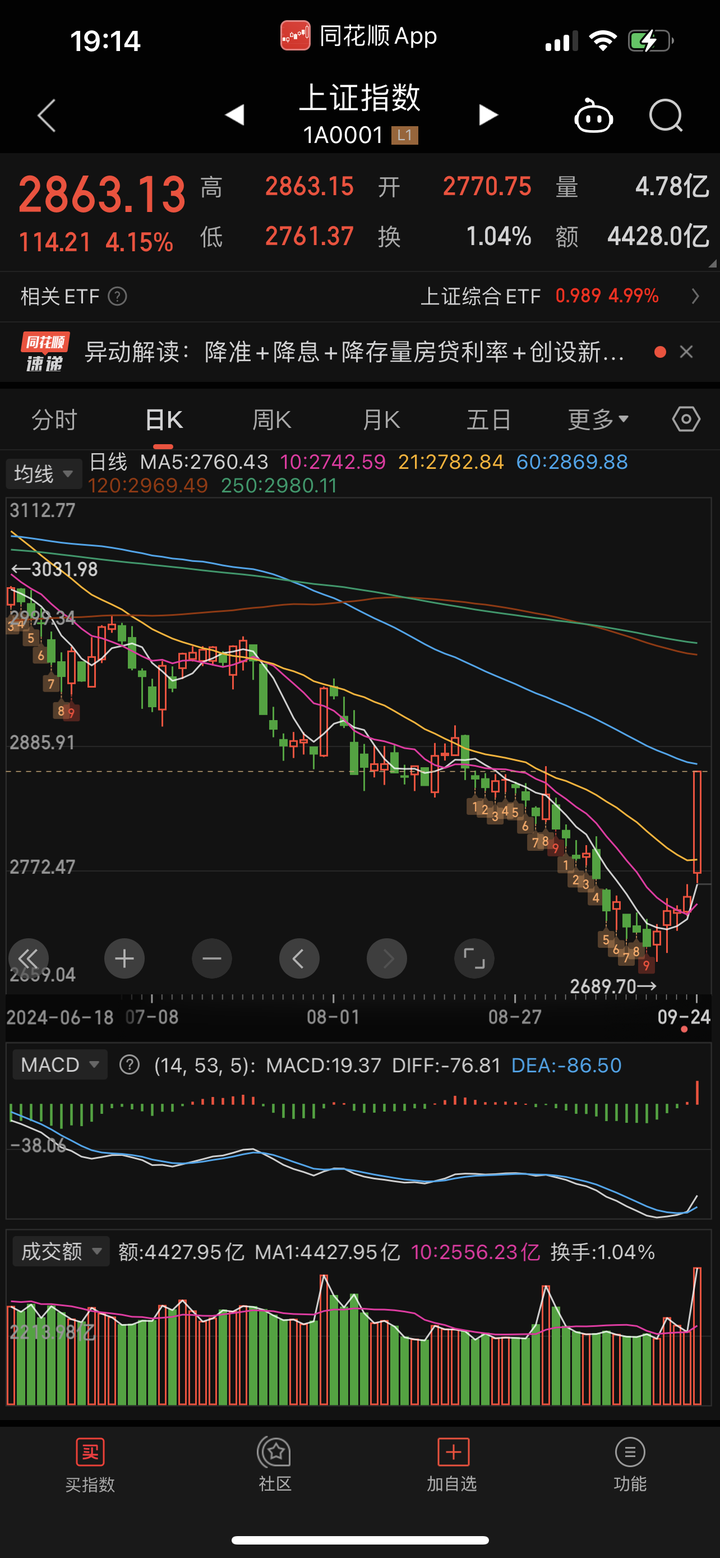Open the 均线 moving average dropdown
Image resolution: width=720 pixels, height=1558 pixels.
click(x=43, y=473)
